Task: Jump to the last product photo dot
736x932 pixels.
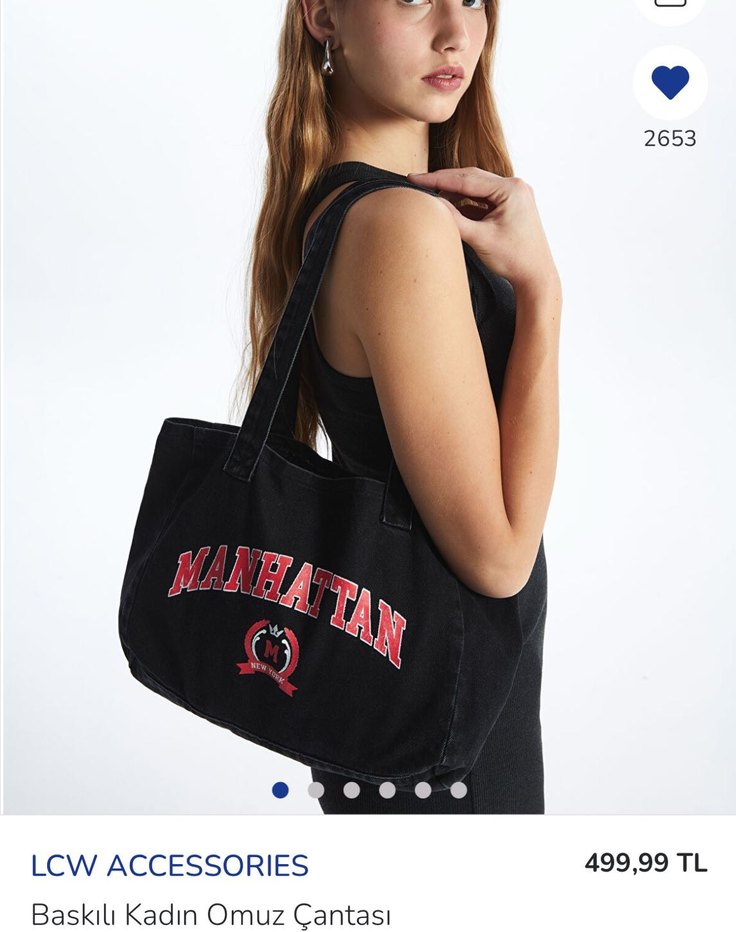Action: pos(458,790)
